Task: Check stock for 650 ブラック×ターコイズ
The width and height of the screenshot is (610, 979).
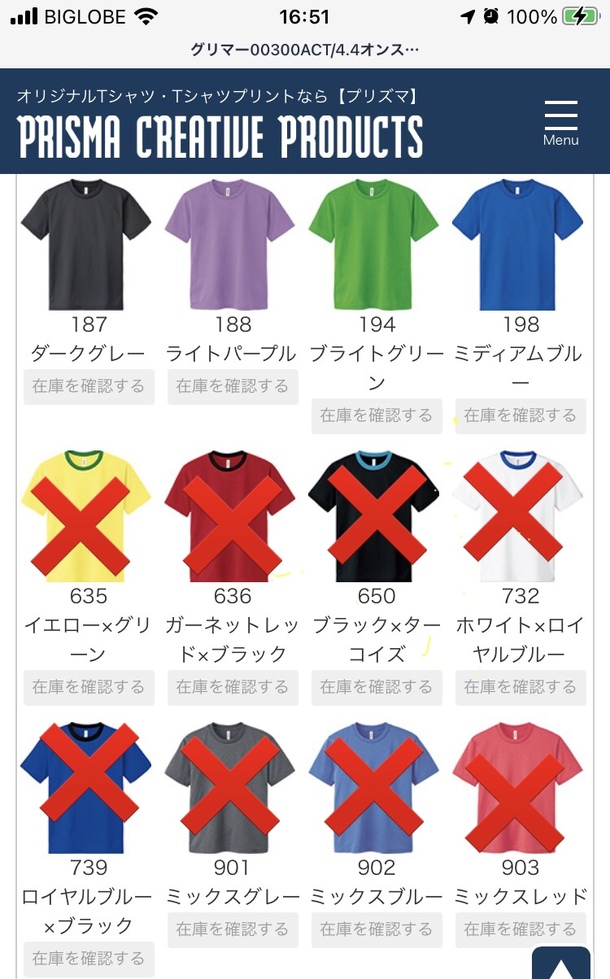Action: (377, 687)
